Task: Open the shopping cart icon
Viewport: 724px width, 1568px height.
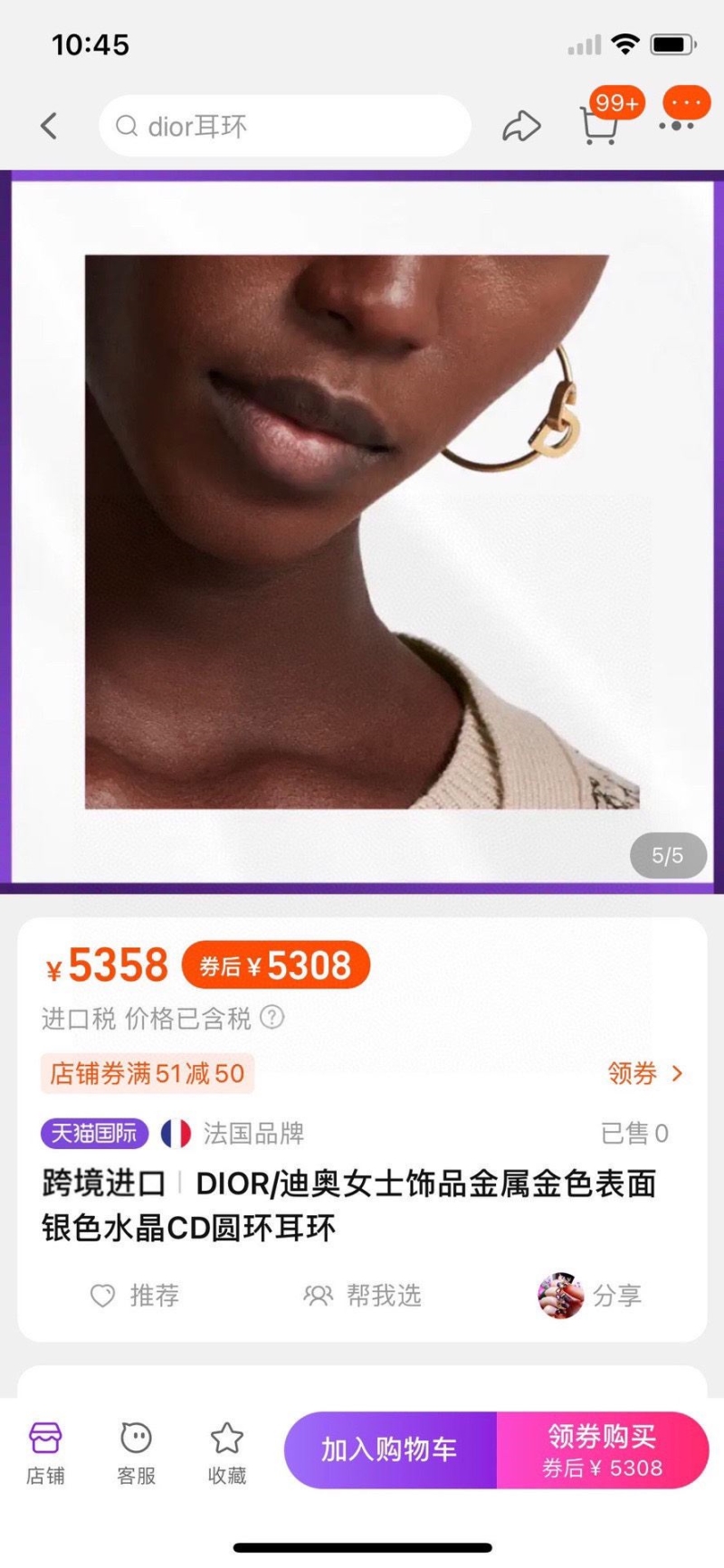Action: 600,126
